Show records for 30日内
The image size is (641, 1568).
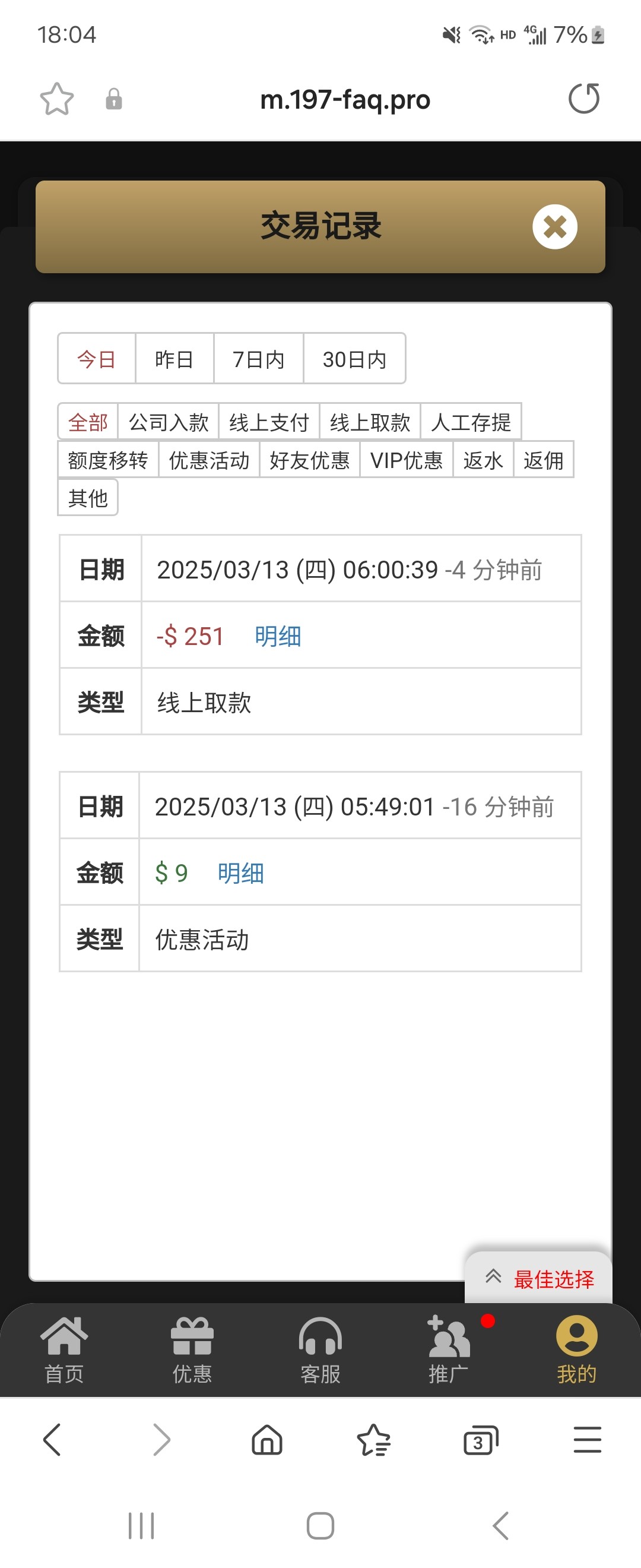pos(354,359)
